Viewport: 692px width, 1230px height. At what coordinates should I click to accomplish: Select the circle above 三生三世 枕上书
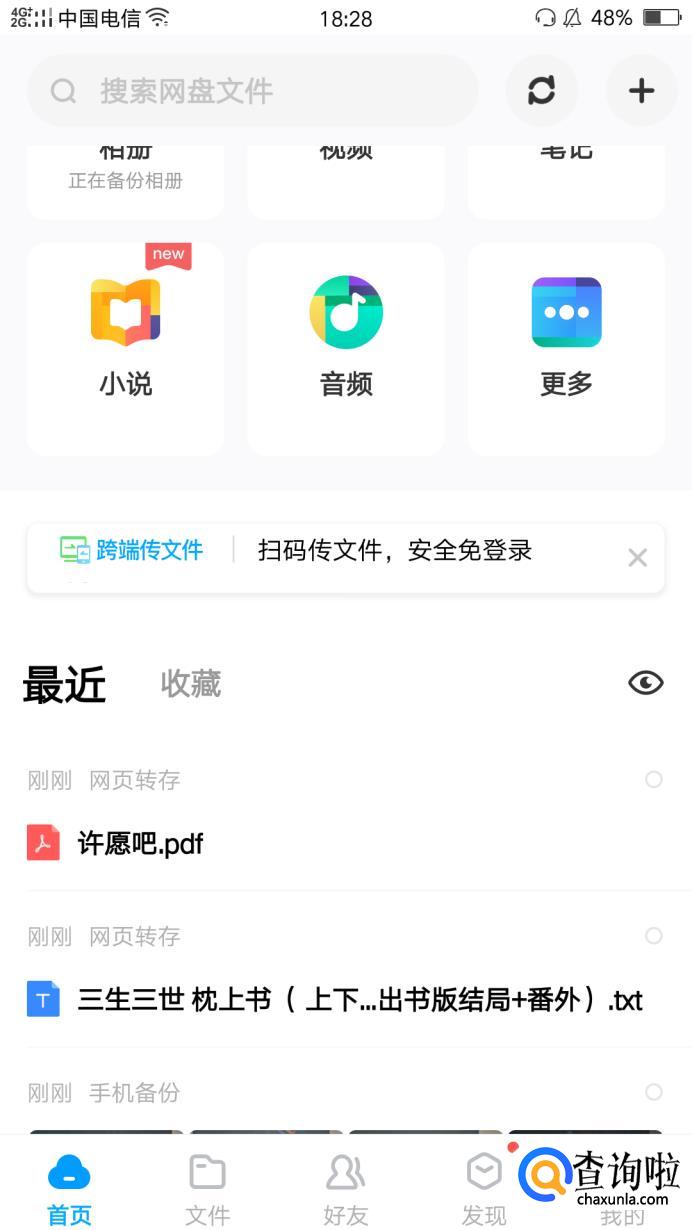(654, 936)
